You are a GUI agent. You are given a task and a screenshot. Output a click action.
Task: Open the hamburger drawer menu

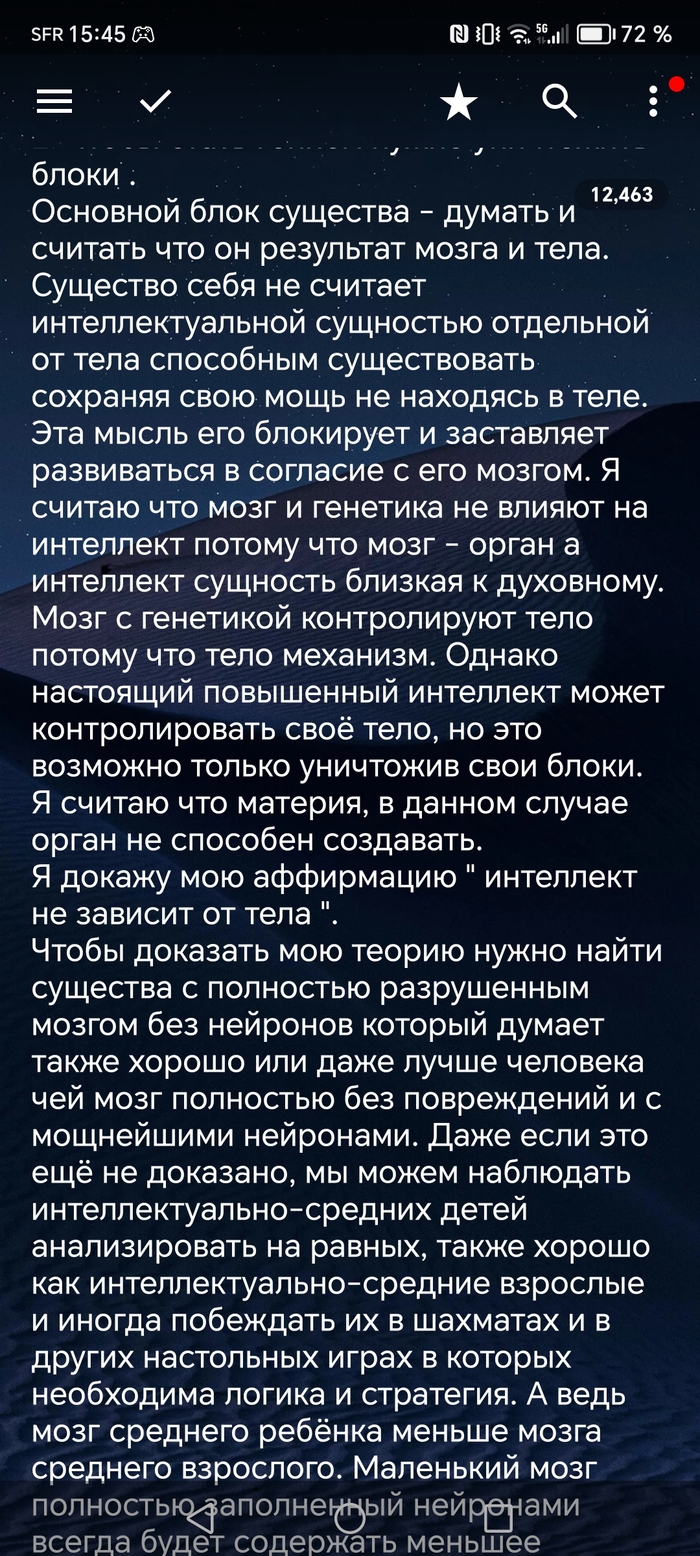[x=54, y=101]
